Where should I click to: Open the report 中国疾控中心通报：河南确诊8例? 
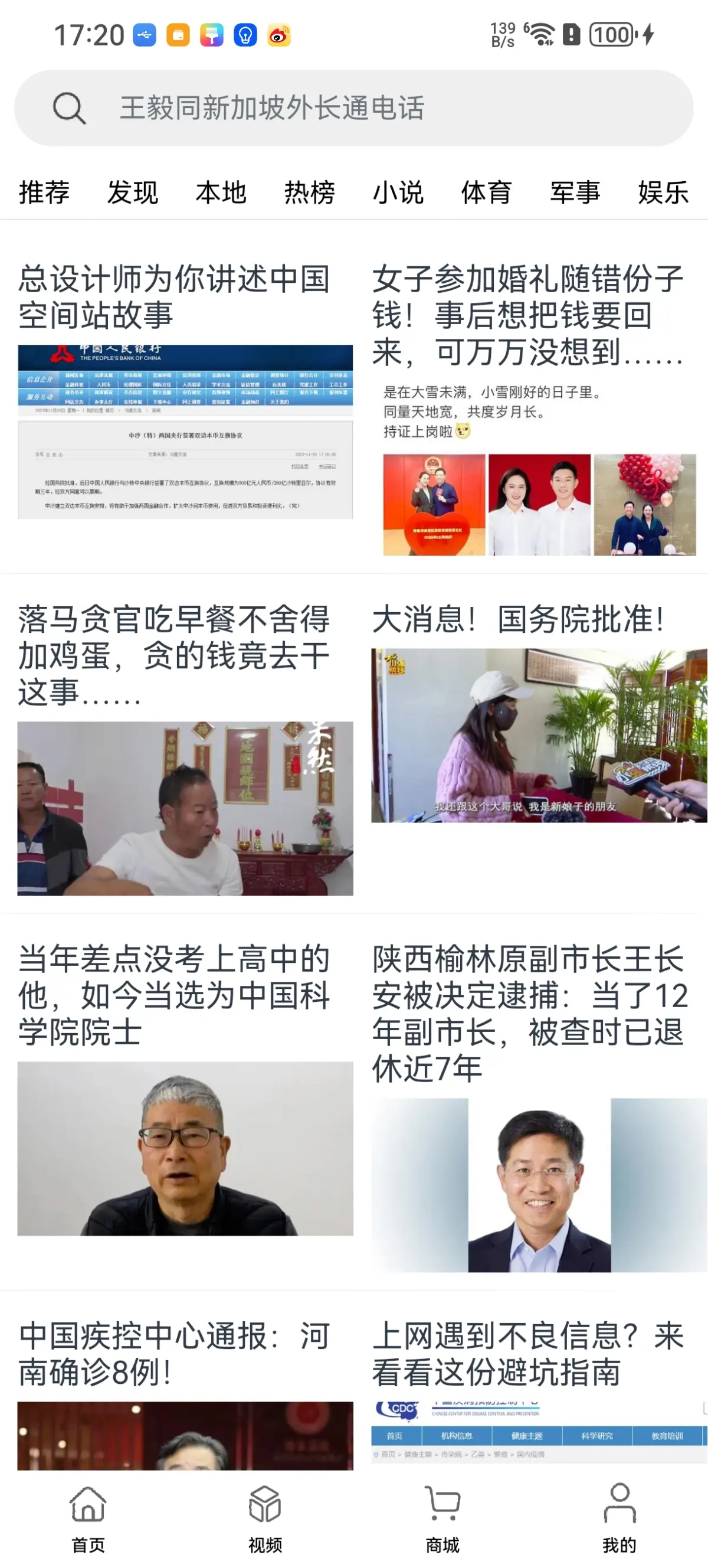[x=175, y=1354]
